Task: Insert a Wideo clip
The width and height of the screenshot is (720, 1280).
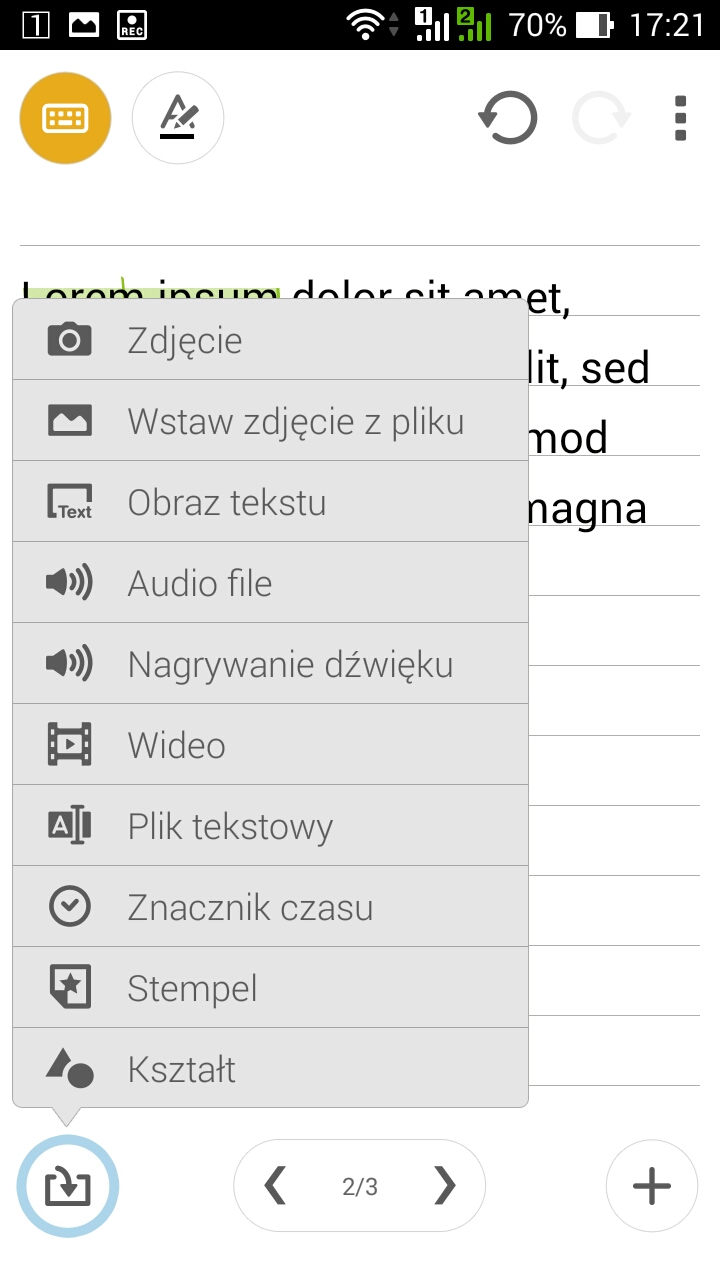Action: 270,745
